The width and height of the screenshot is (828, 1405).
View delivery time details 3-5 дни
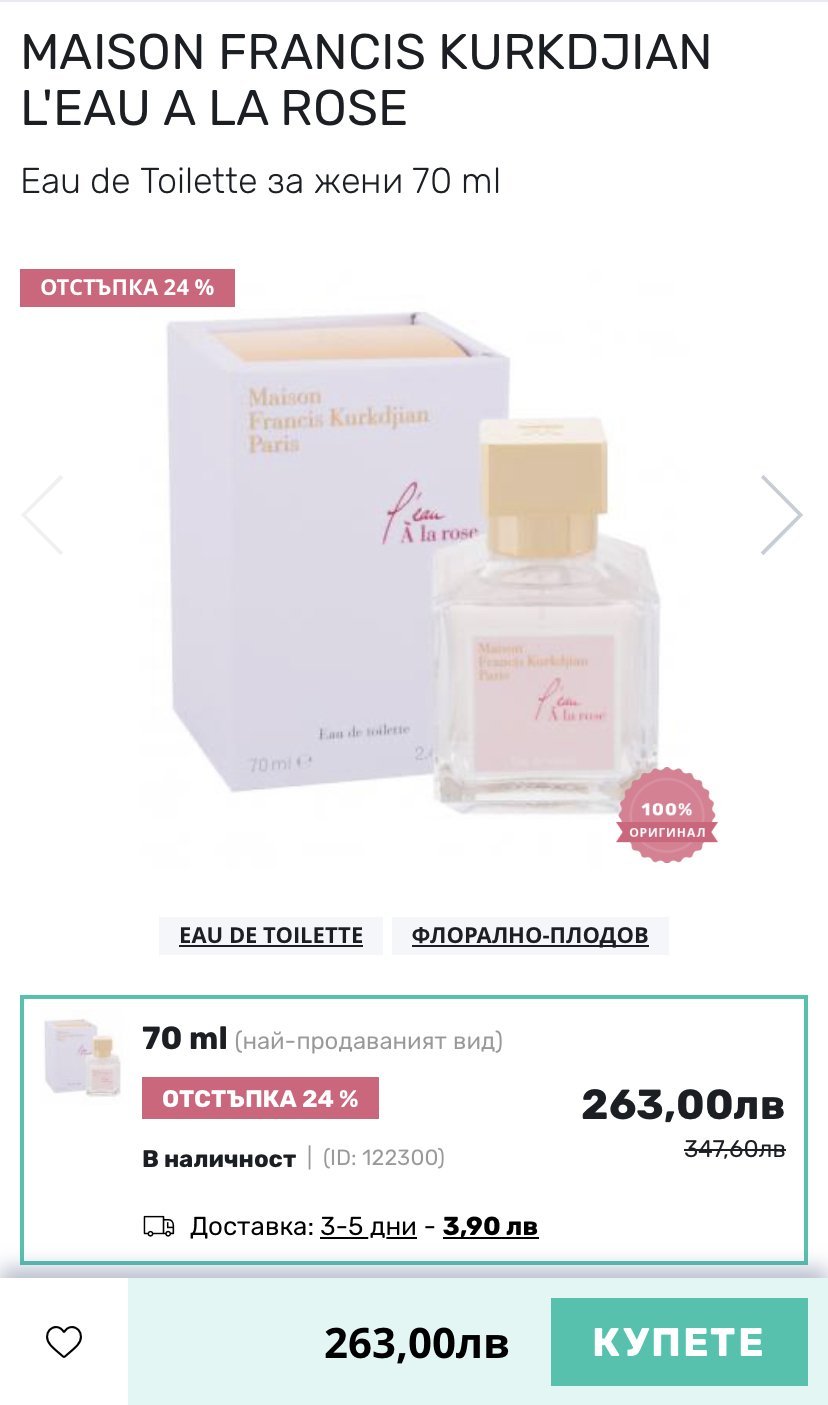pyautogui.click(x=368, y=1226)
